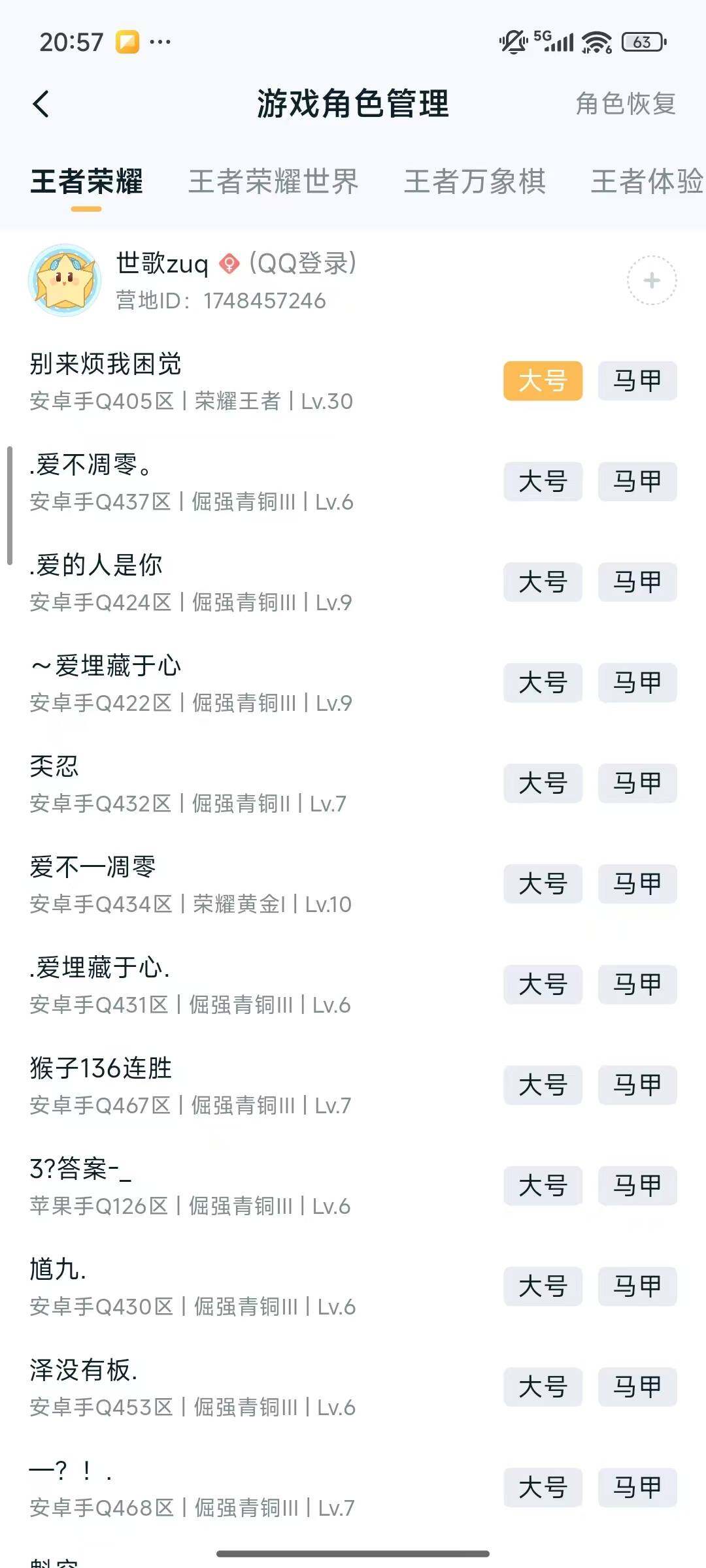The height and width of the screenshot is (1568, 706).
Task: Tap the 大号 button for 泽没有板.
Action: tap(544, 1388)
